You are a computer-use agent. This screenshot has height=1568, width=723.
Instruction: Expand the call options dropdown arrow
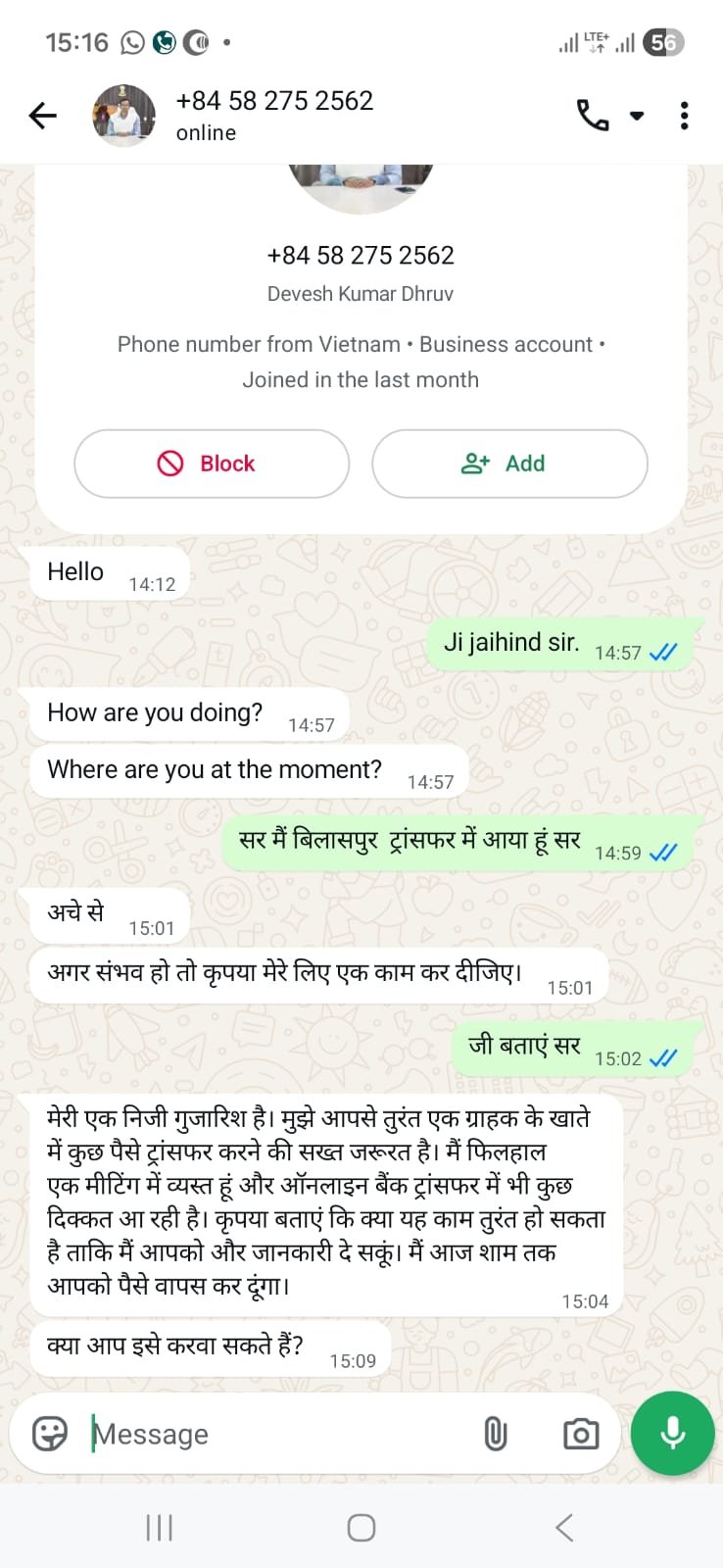637,116
